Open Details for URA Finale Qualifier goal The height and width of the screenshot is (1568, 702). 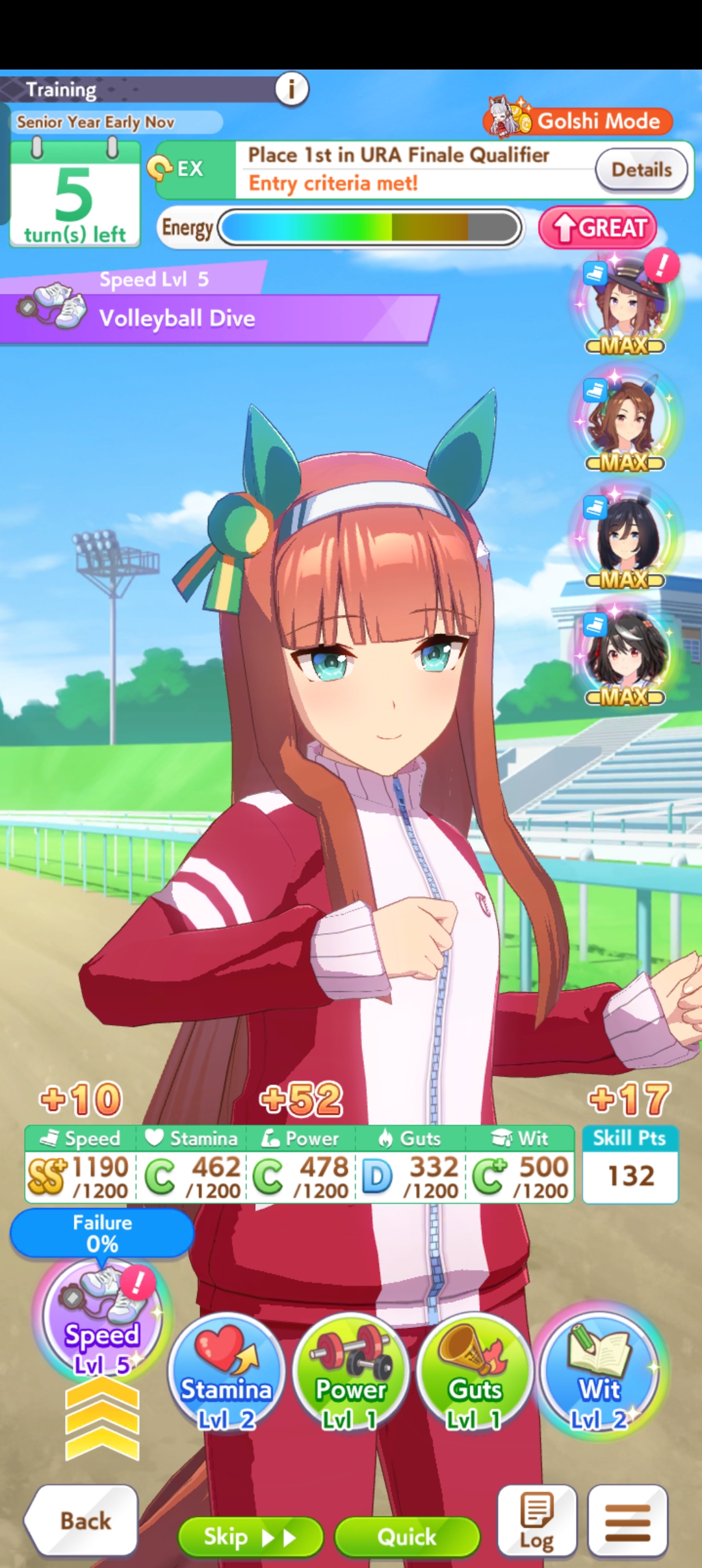point(642,170)
